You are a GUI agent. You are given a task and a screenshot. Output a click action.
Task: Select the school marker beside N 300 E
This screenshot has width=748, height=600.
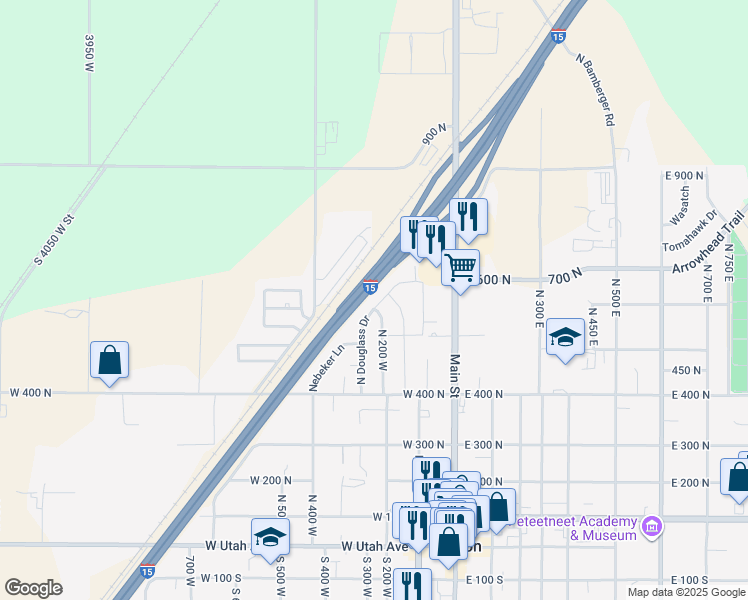click(x=565, y=340)
